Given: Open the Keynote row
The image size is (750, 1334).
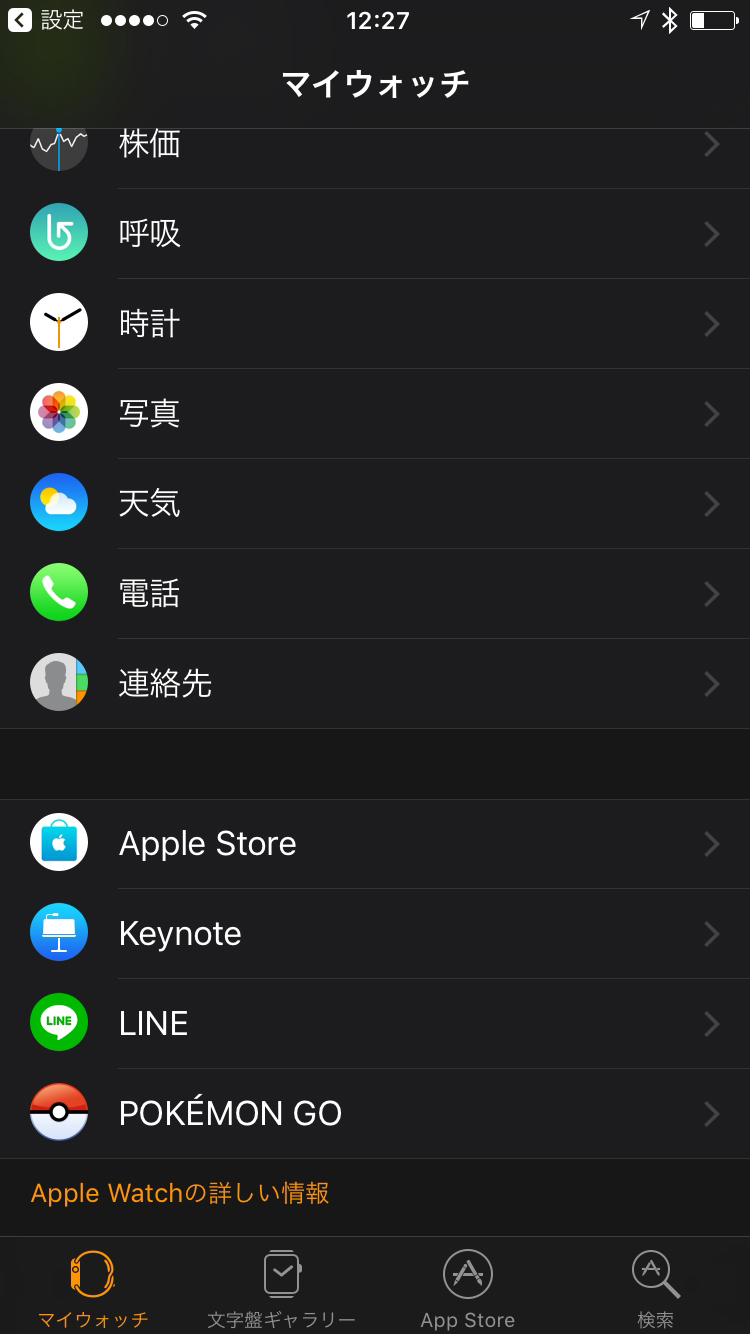Looking at the screenshot, I should (x=375, y=934).
